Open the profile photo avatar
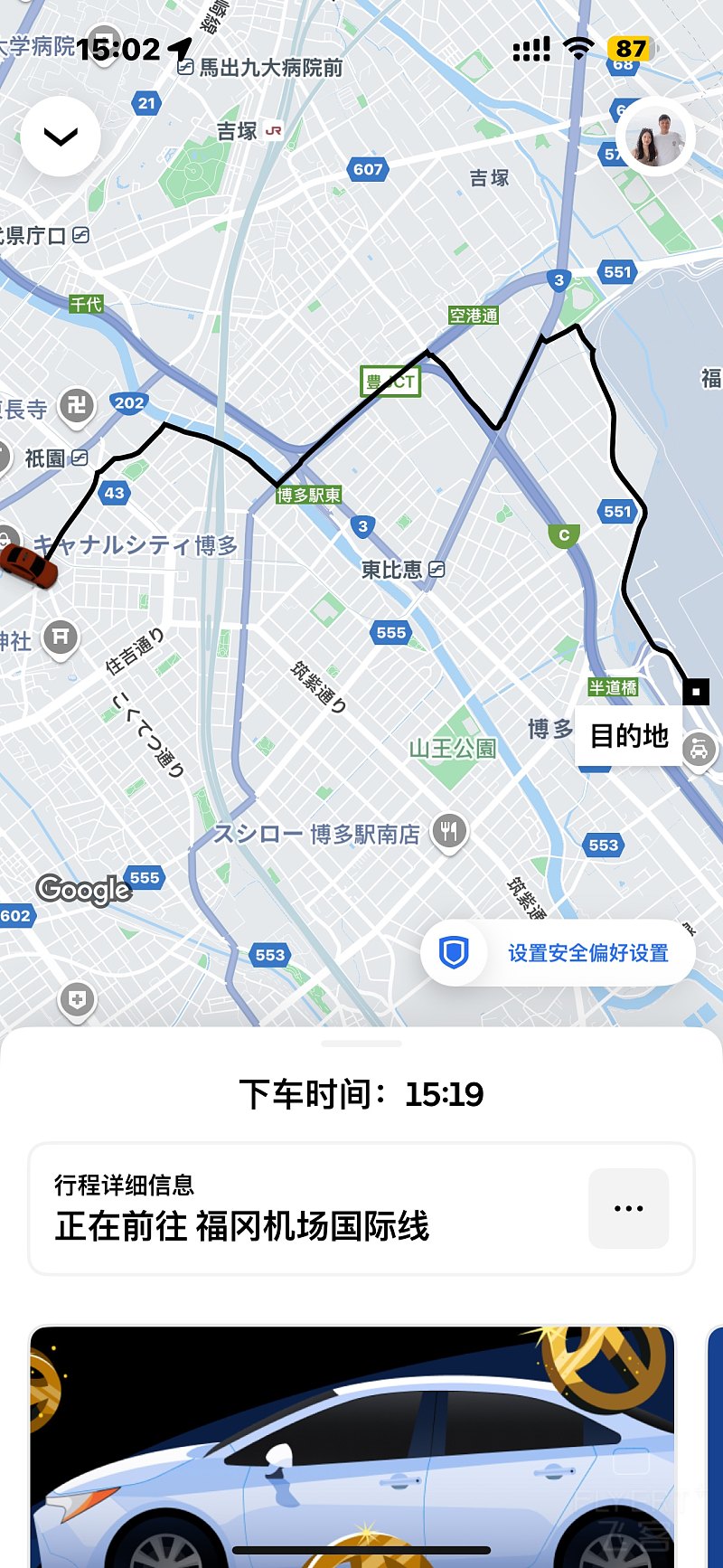The height and width of the screenshot is (1568, 723). point(656,137)
